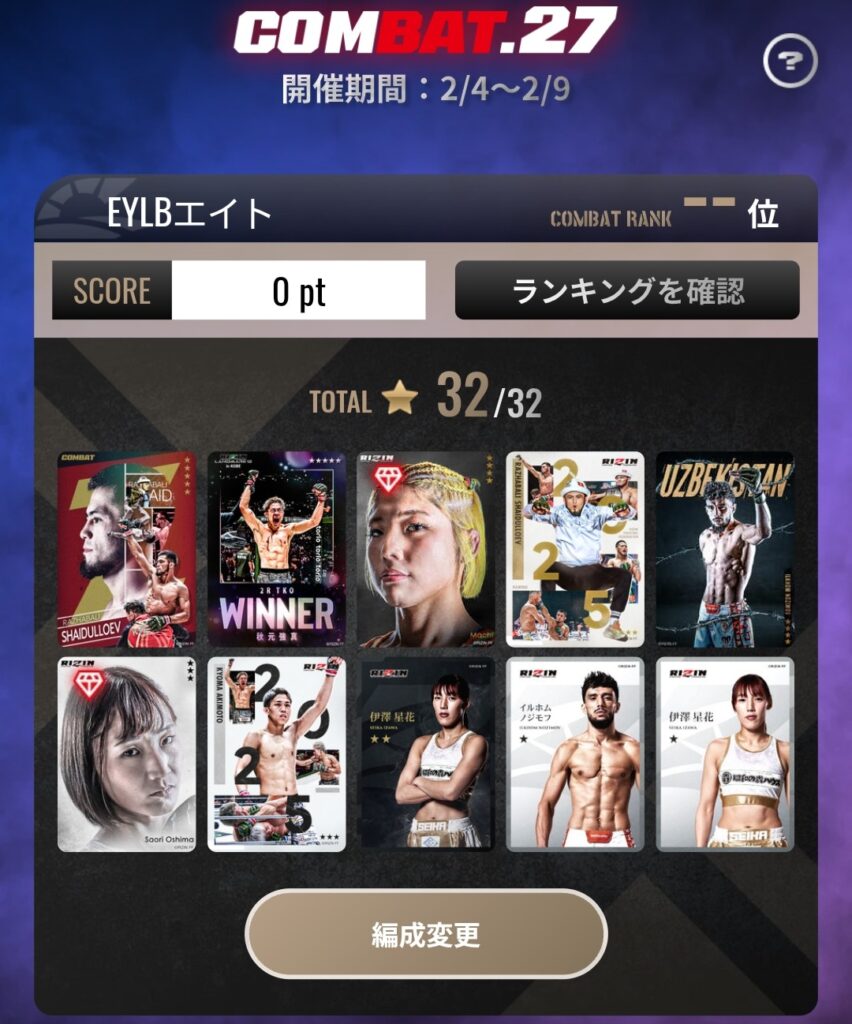
Task: Open the イルホム ノジモフ card
Action: [x=575, y=754]
